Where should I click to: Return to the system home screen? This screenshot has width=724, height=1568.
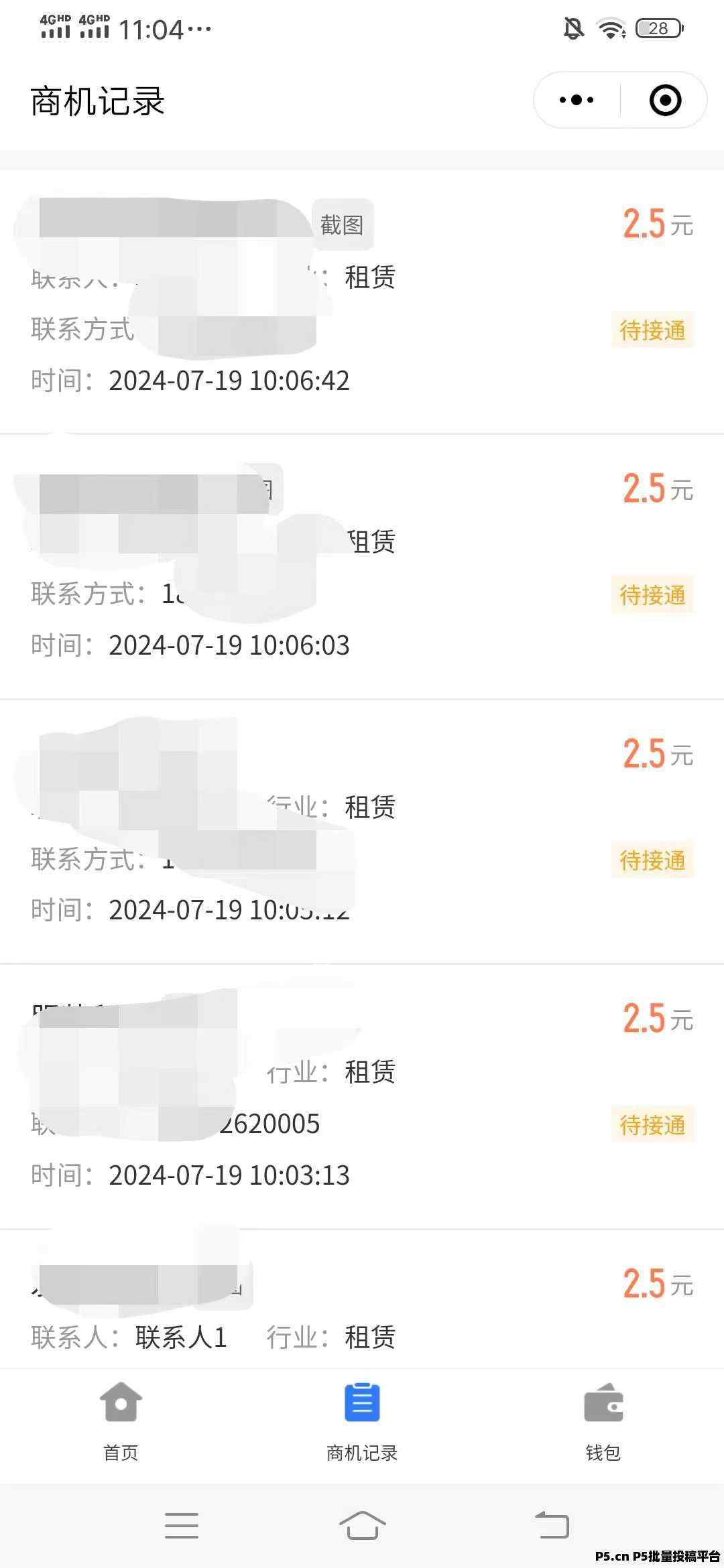362,1525
